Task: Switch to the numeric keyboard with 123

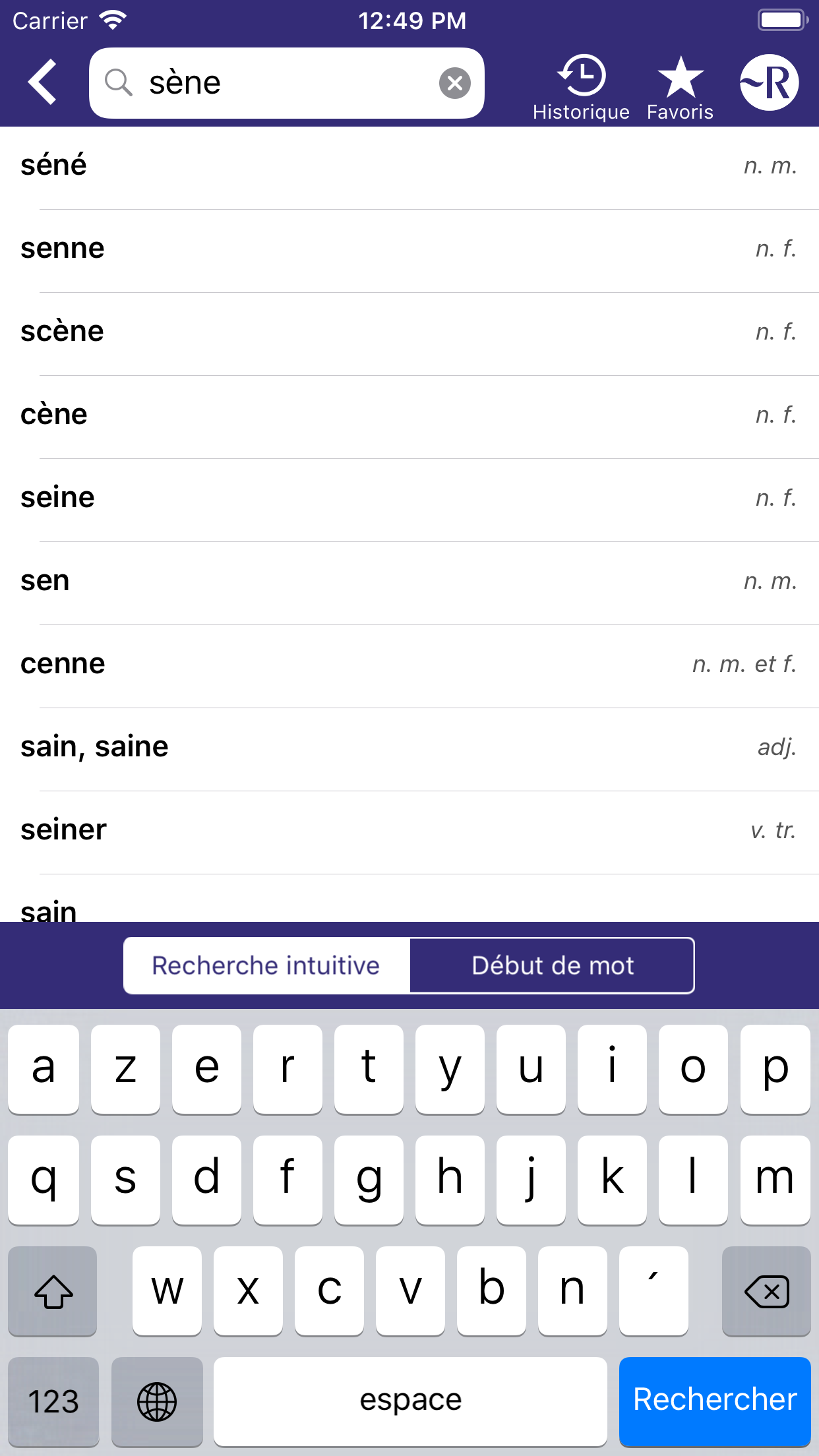Action: [52, 1401]
